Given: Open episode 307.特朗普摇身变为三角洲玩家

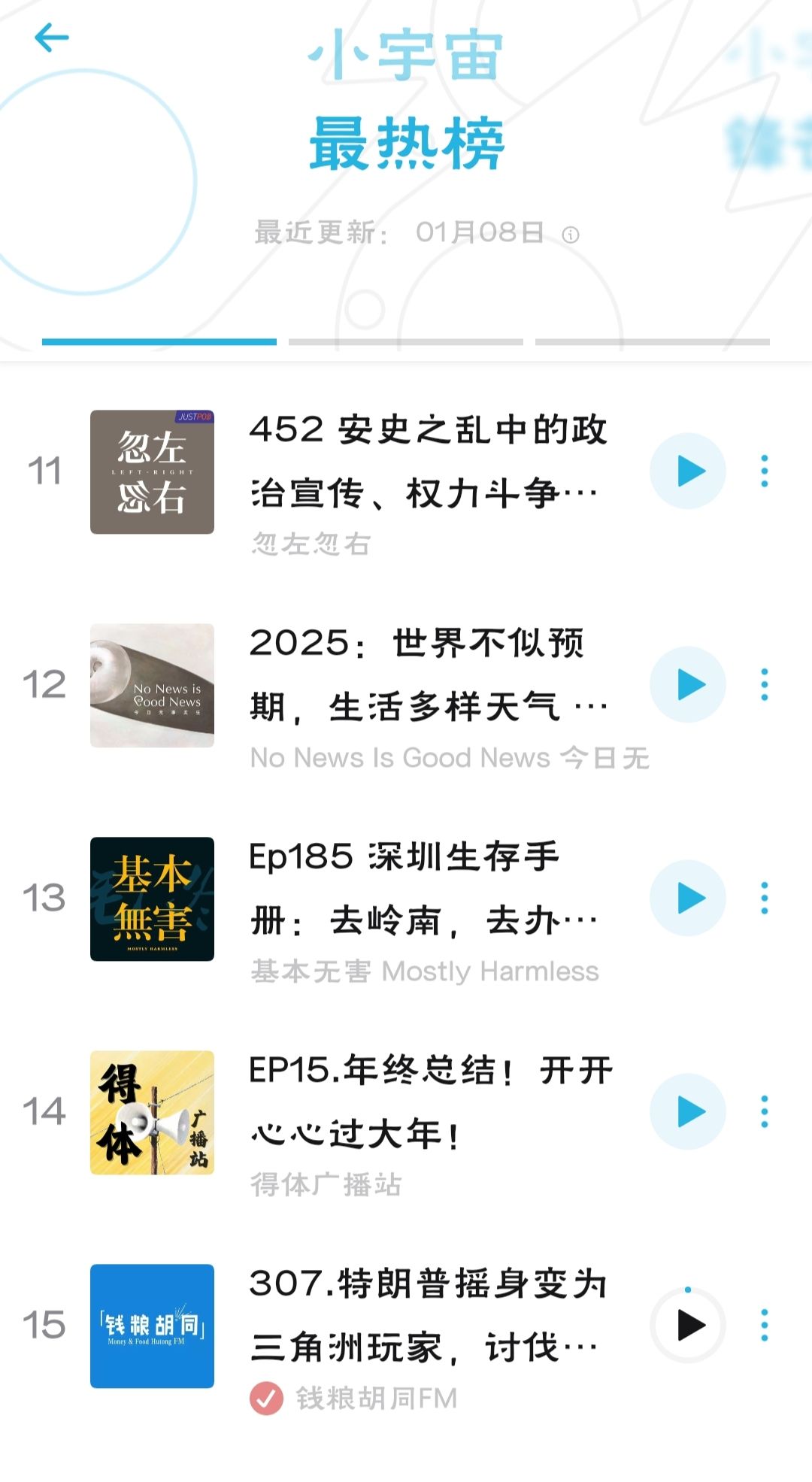Looking at the screenshot, I should click(427, 1316).
